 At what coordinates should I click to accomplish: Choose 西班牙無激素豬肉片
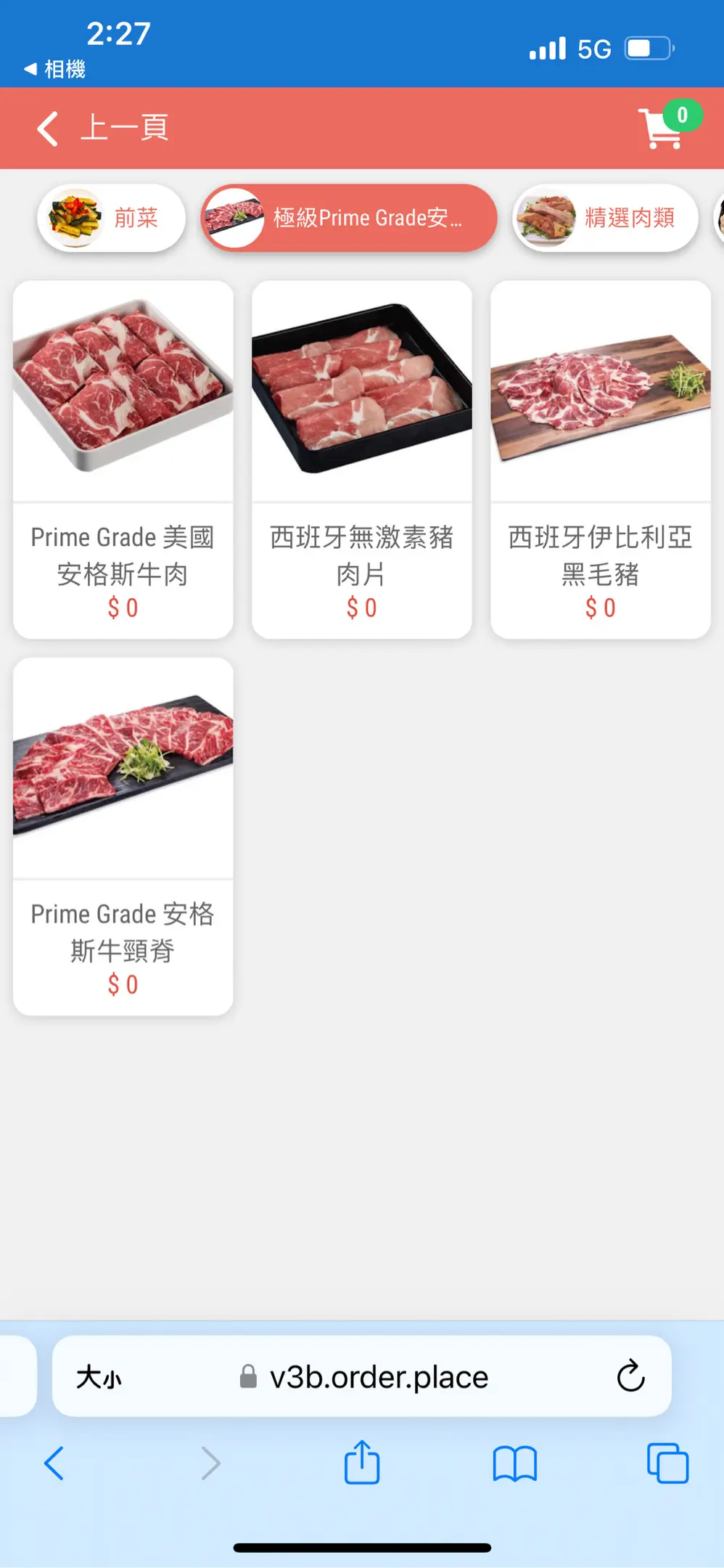pyautogui.click(x=362, y=460)
